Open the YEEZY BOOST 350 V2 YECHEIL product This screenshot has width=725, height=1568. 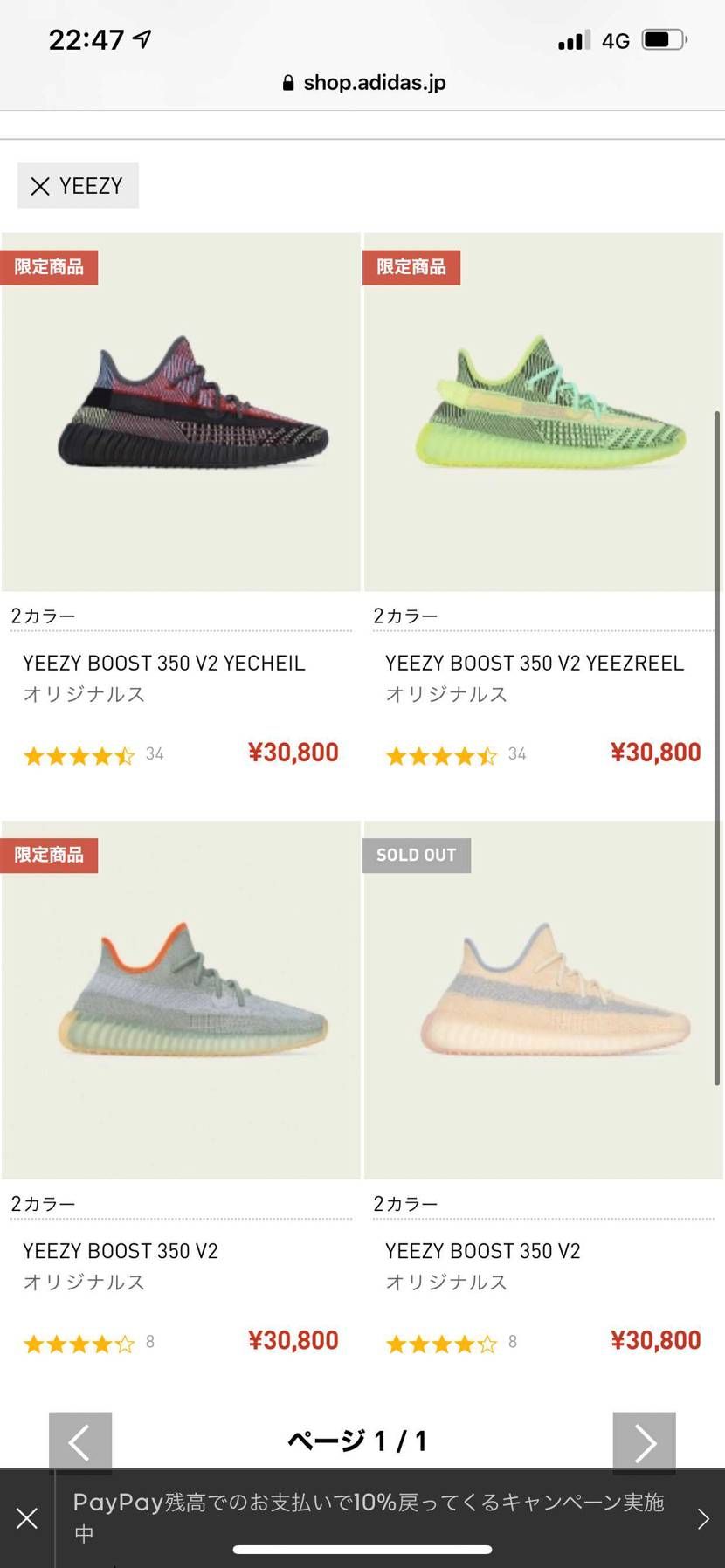point(181,412)
